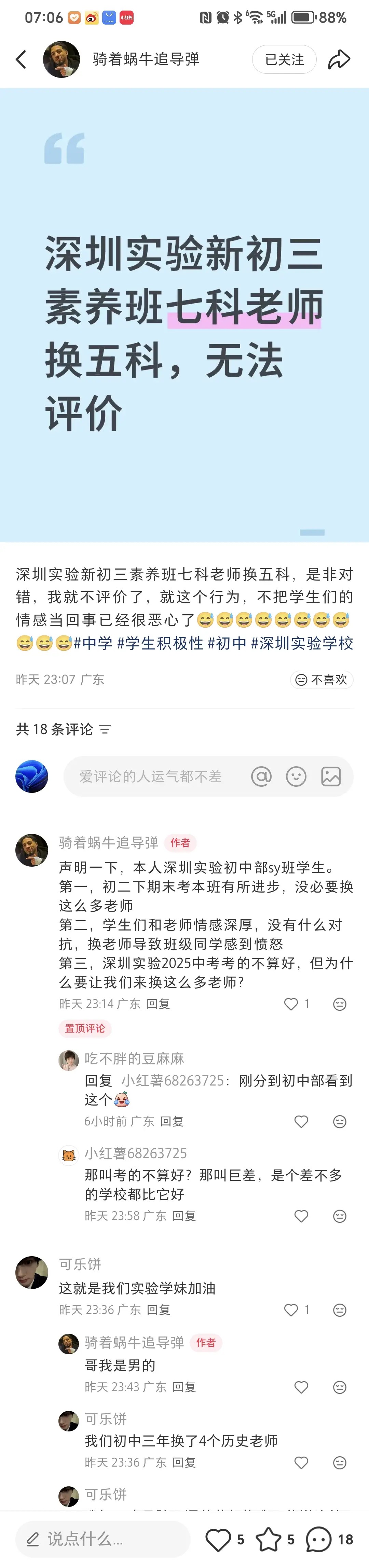The image size is (369, 1568).
Task: Mark post as 不喜欢
Action: pos(322,679)
